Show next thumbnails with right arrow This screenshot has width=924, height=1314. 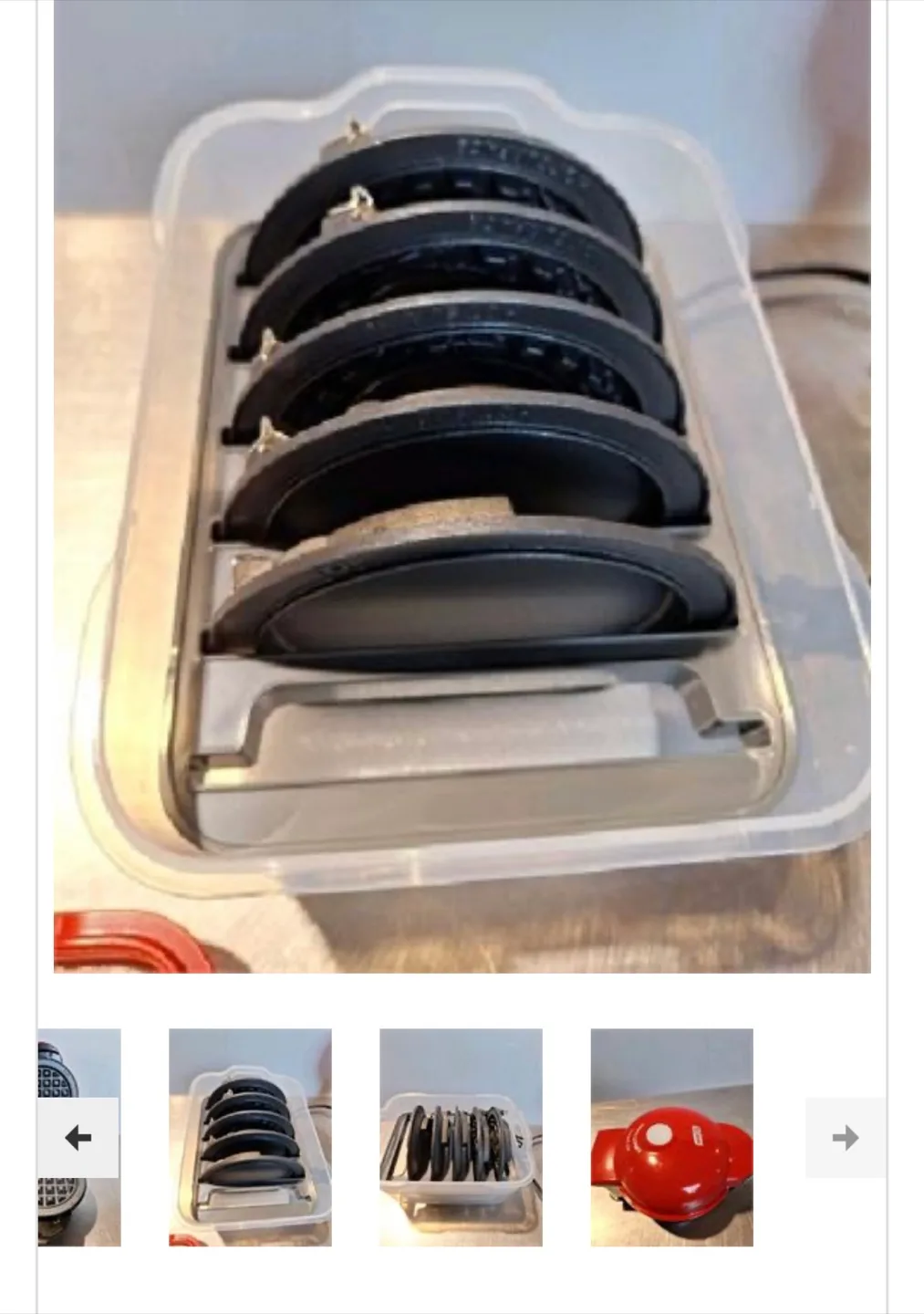(845, 1137)
